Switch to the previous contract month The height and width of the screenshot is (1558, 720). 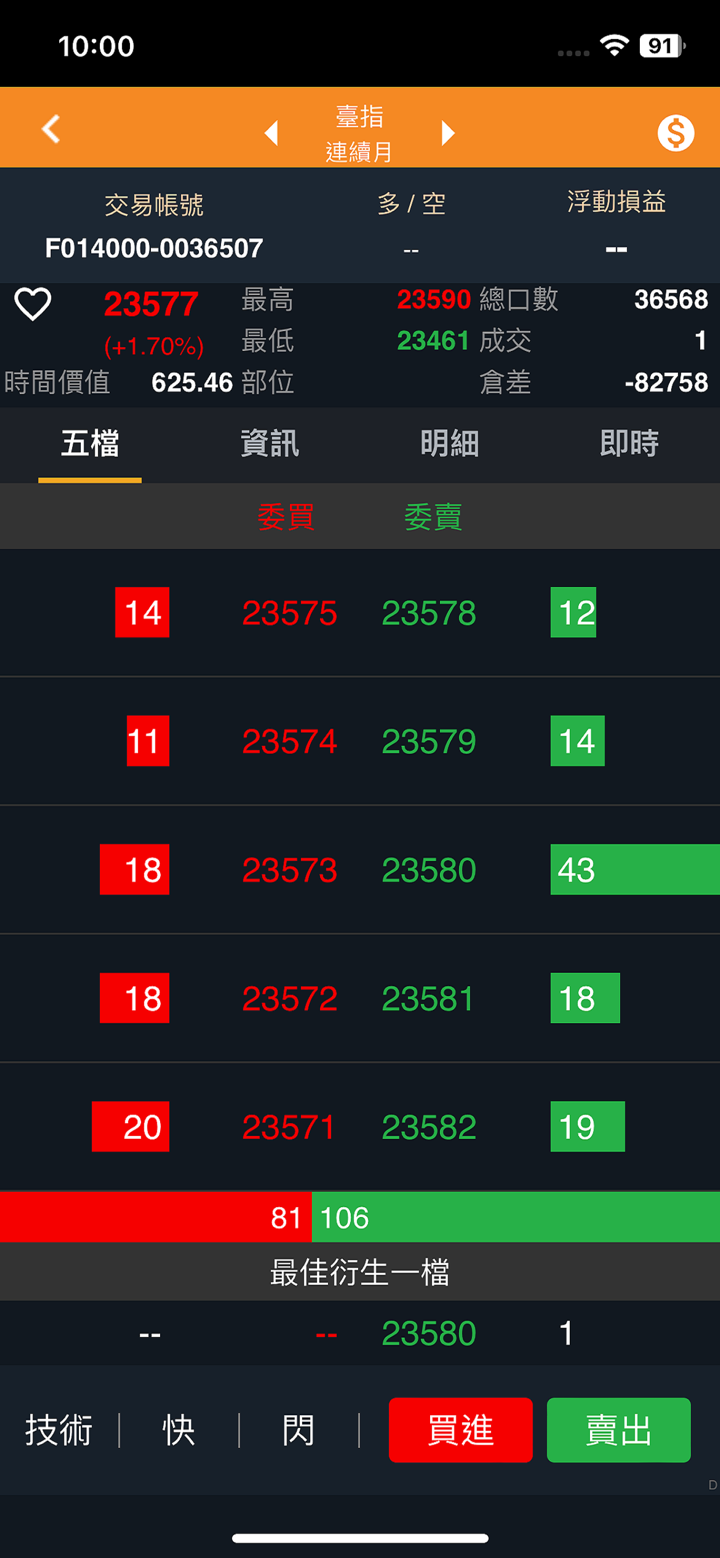point(271,133)
